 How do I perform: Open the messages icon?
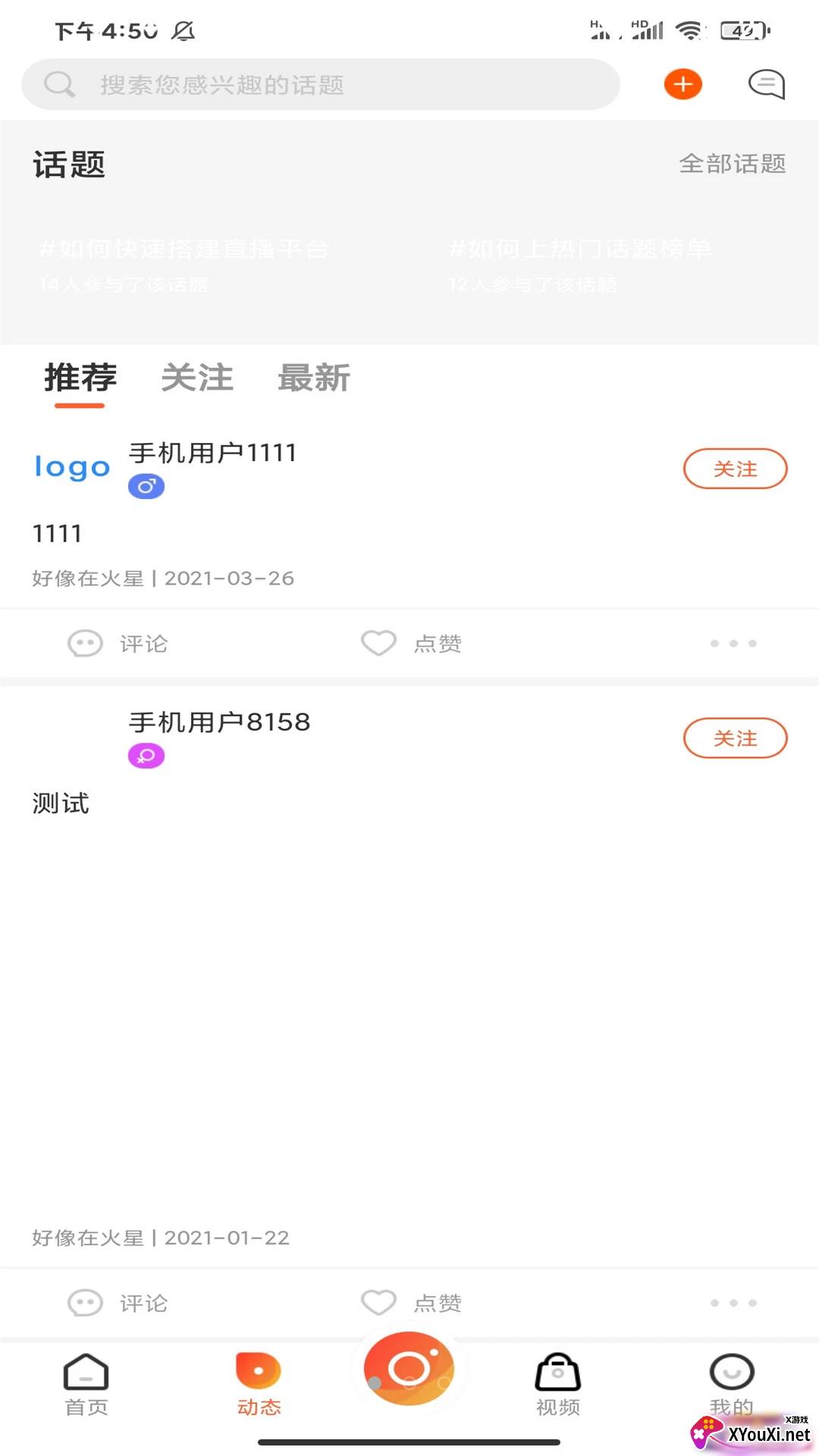click(767, 84)
